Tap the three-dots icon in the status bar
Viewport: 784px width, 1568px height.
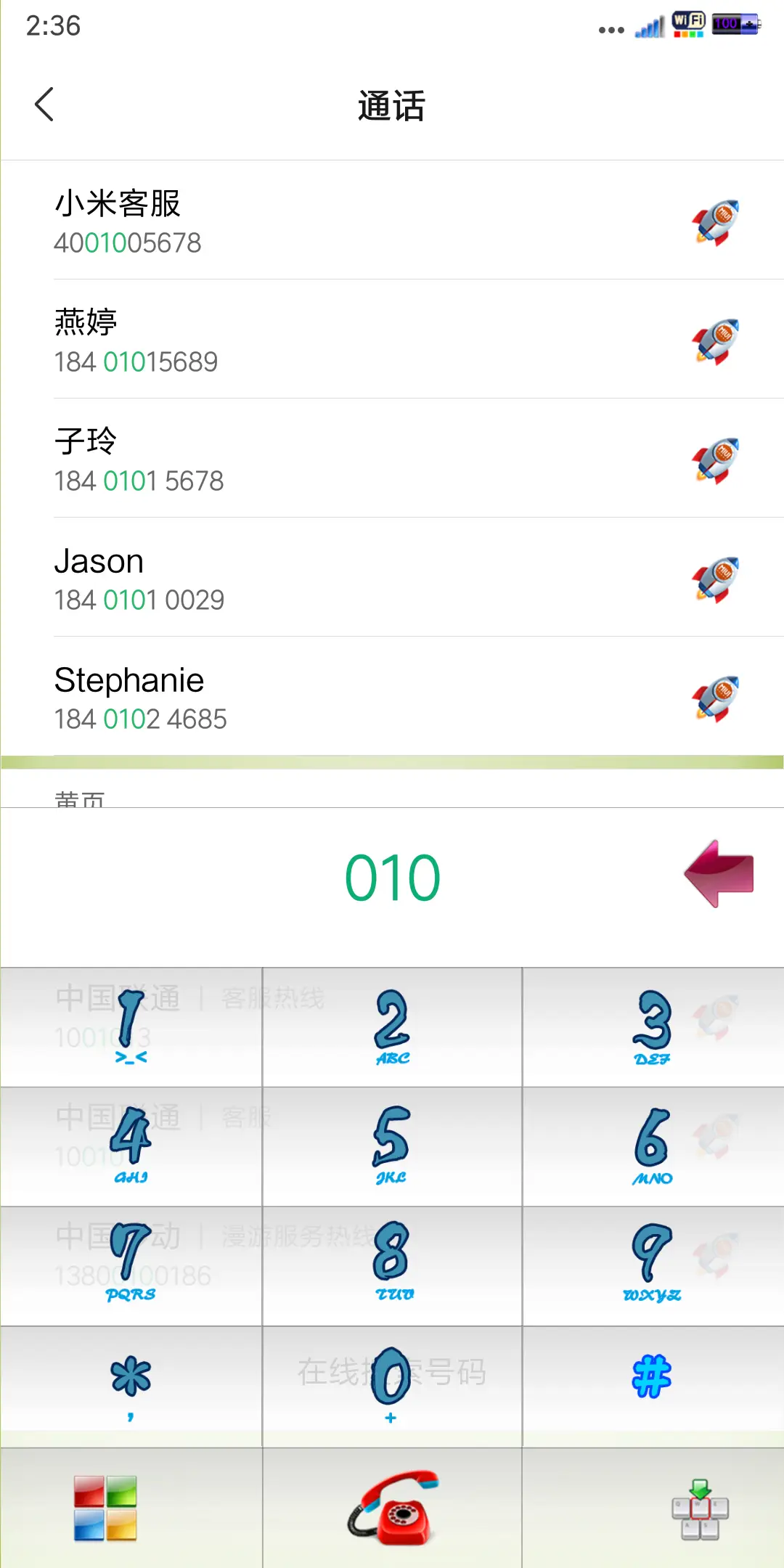(x=611, y=29)
